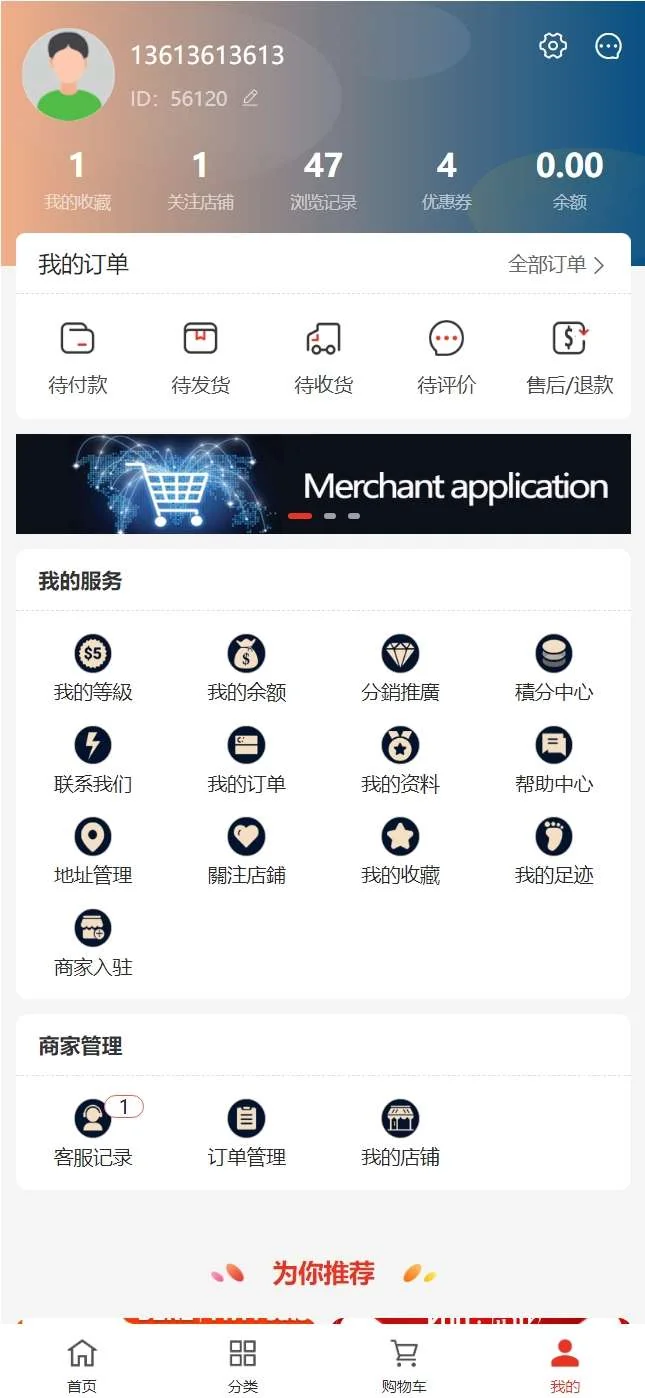Open 地址管理 address management
Viewport: 645px width, 1398px height.
[x=93, y=851]
